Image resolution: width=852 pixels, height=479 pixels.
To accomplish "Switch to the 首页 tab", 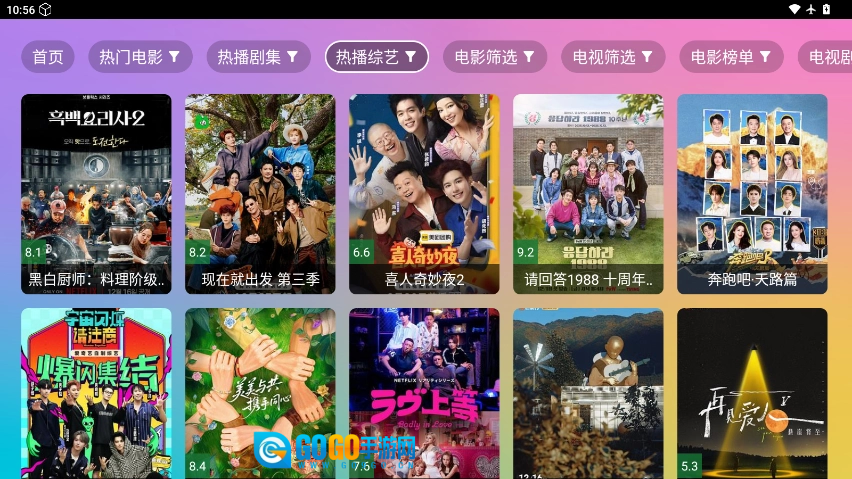I will [48, 57].
